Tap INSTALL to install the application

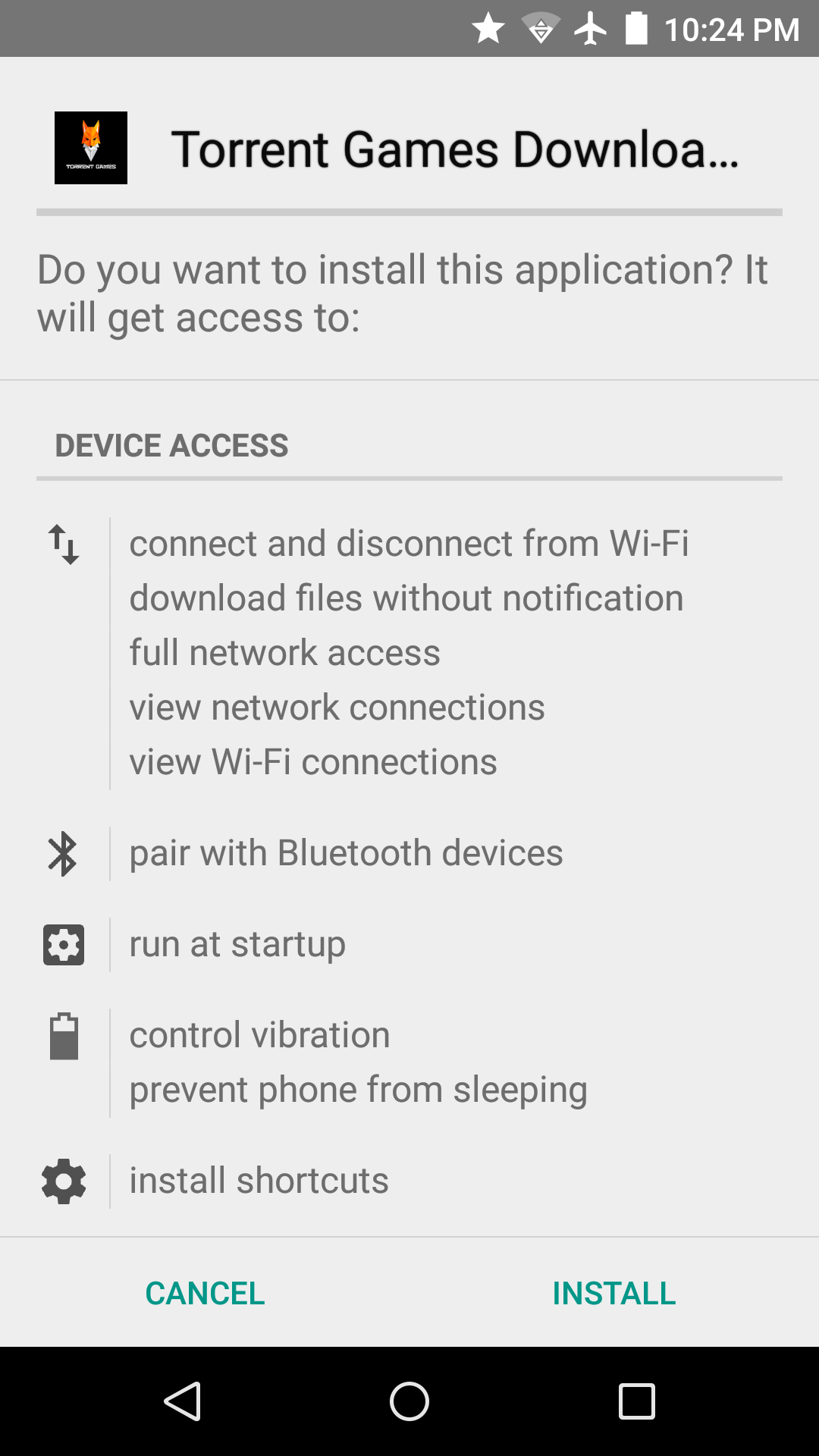613,1293
